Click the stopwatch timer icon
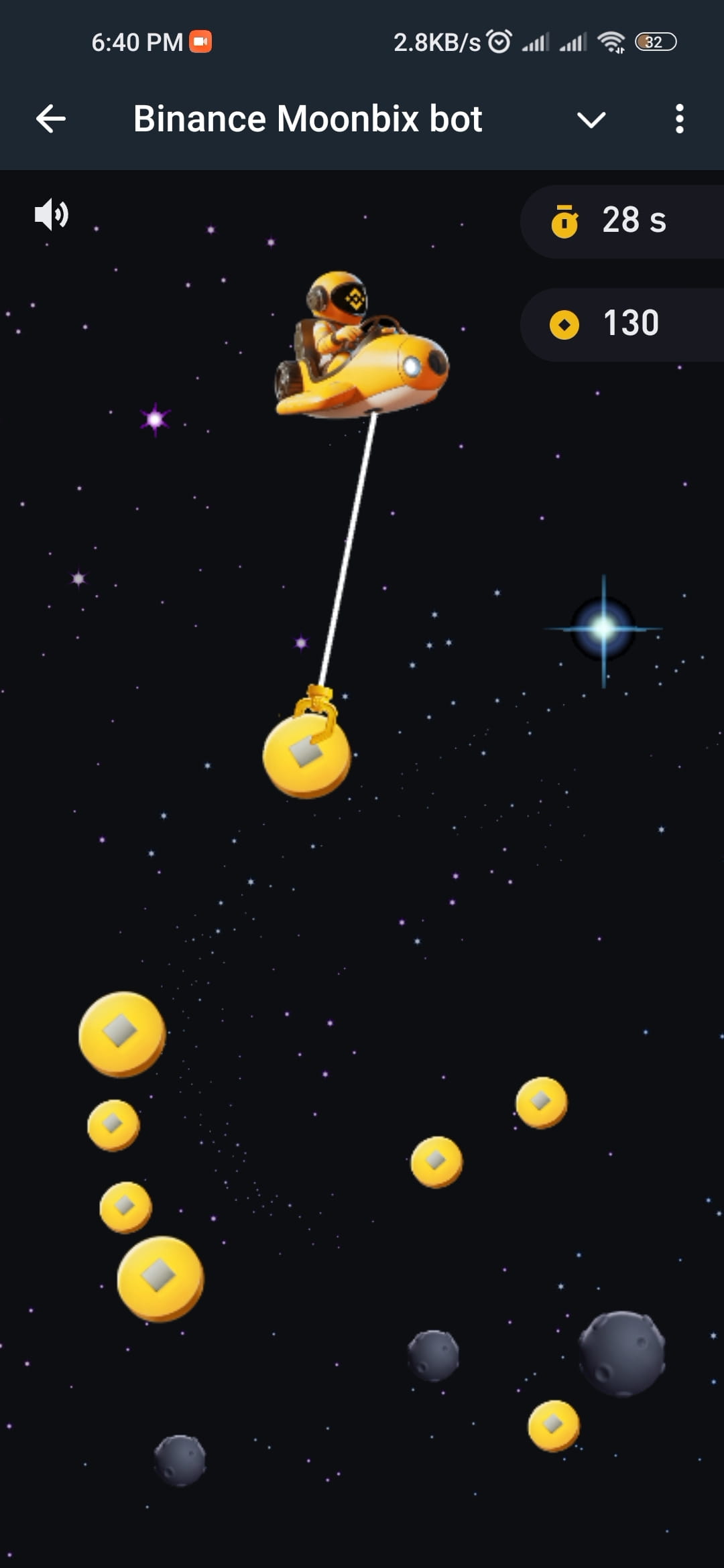724x1568 pixels. 565,222
